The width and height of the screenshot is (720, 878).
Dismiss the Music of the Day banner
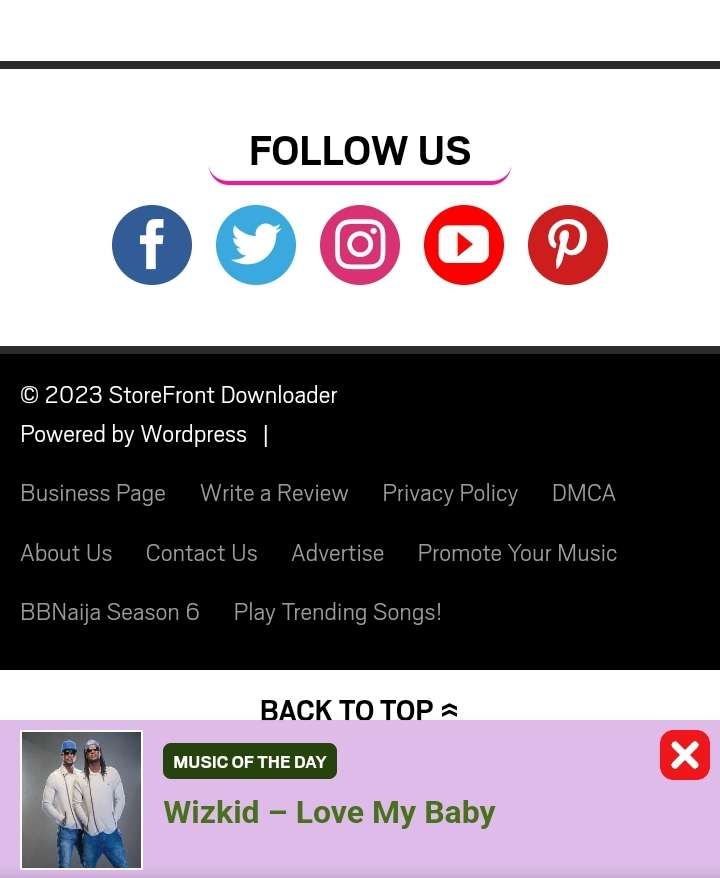click(x=685, y=755)
